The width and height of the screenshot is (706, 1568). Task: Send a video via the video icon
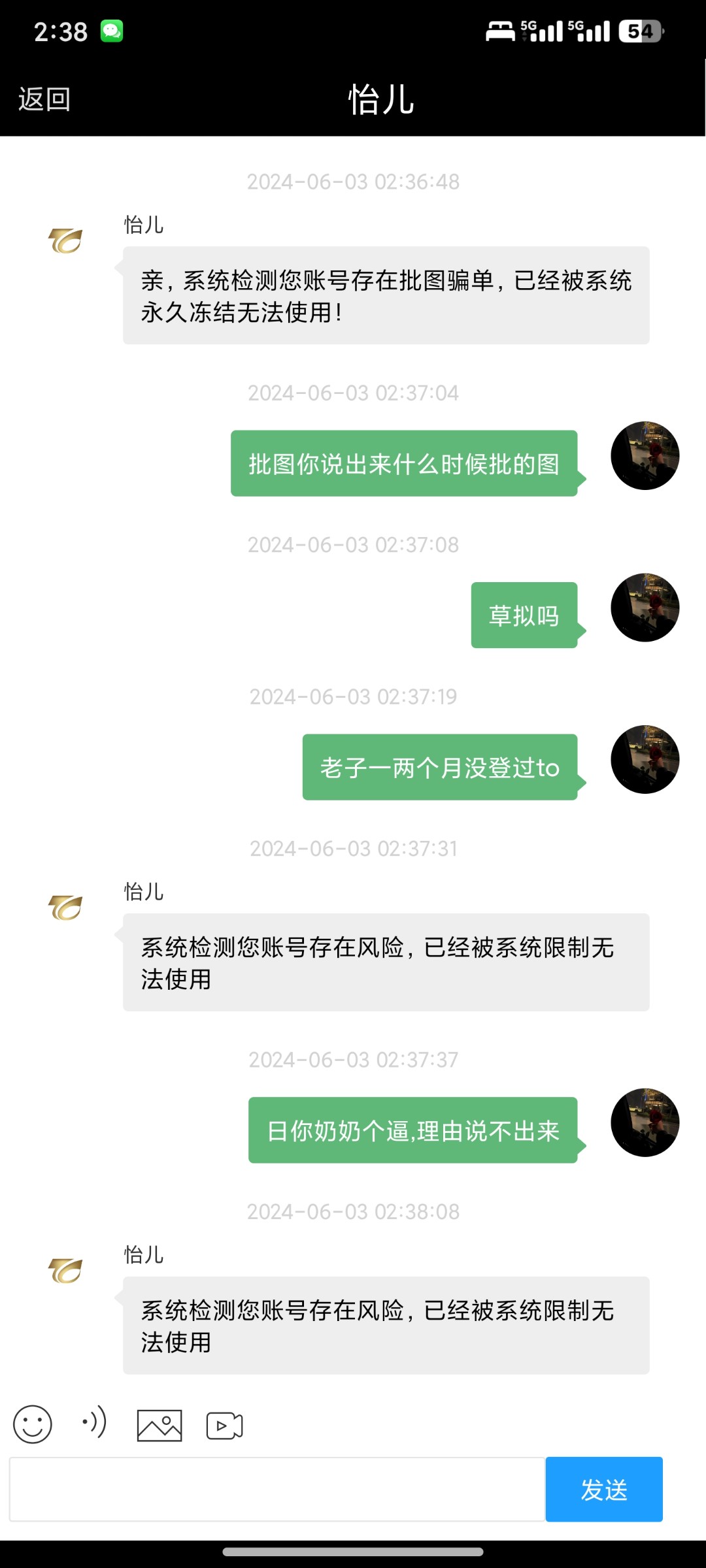[224, 1426]
